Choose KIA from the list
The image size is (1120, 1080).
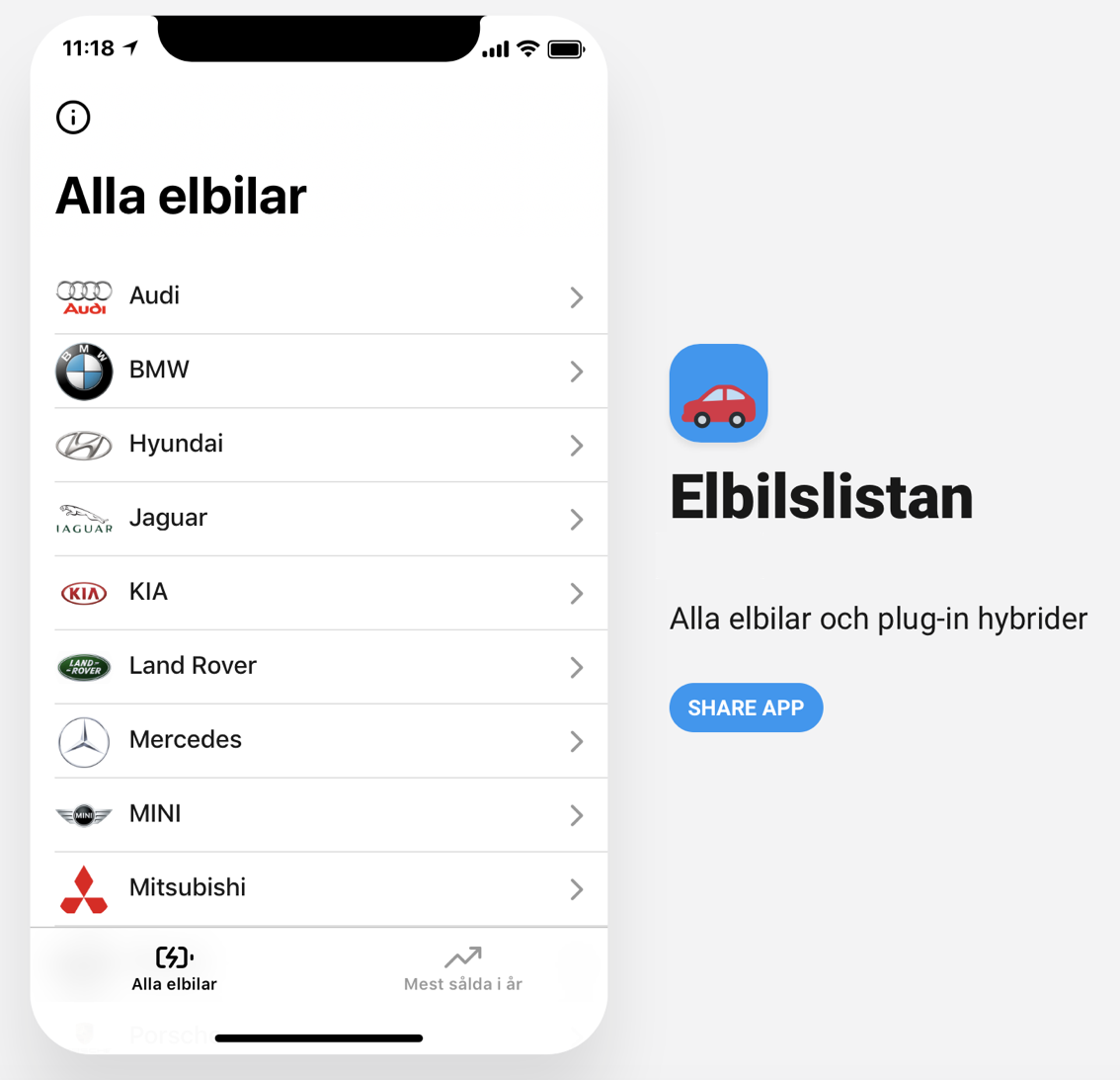[319, 593]
